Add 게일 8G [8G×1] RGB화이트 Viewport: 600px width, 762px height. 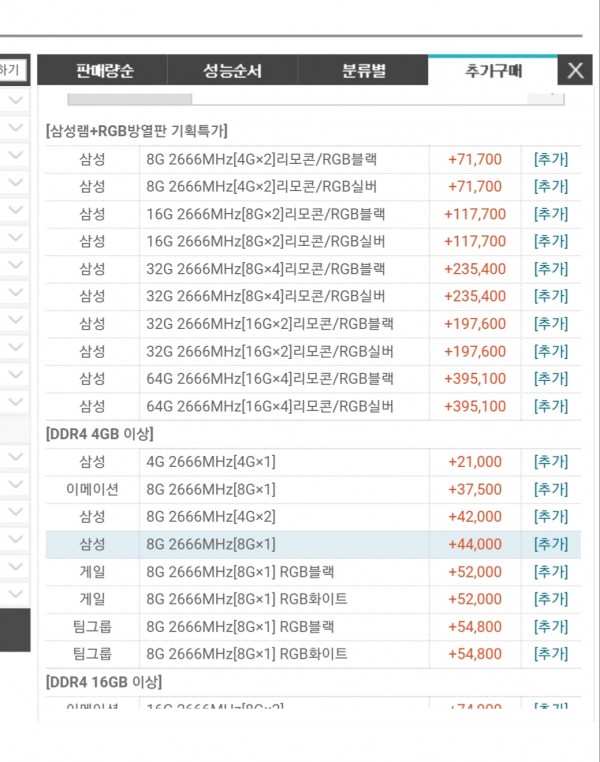(x=551, y=599)
